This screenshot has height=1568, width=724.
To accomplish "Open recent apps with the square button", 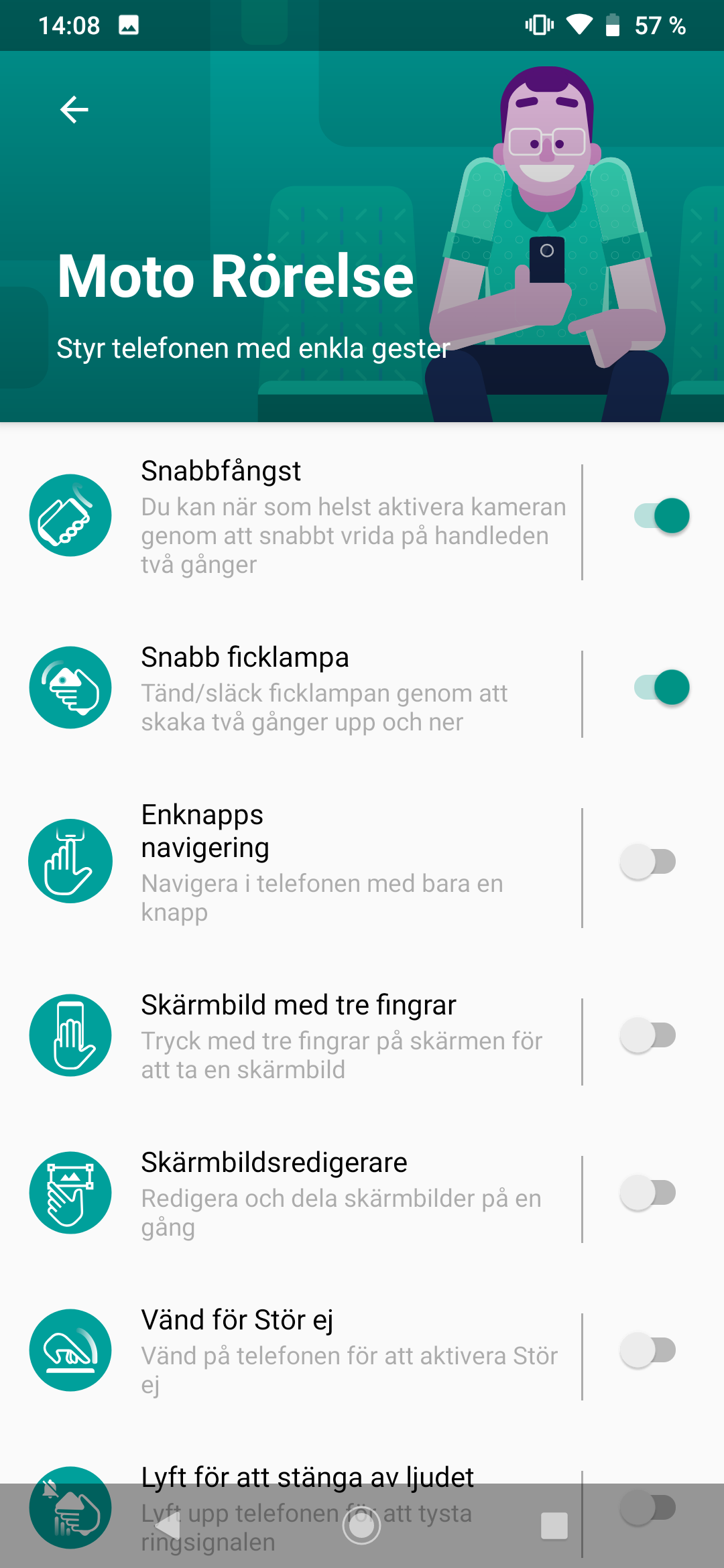I will 554,1526.
